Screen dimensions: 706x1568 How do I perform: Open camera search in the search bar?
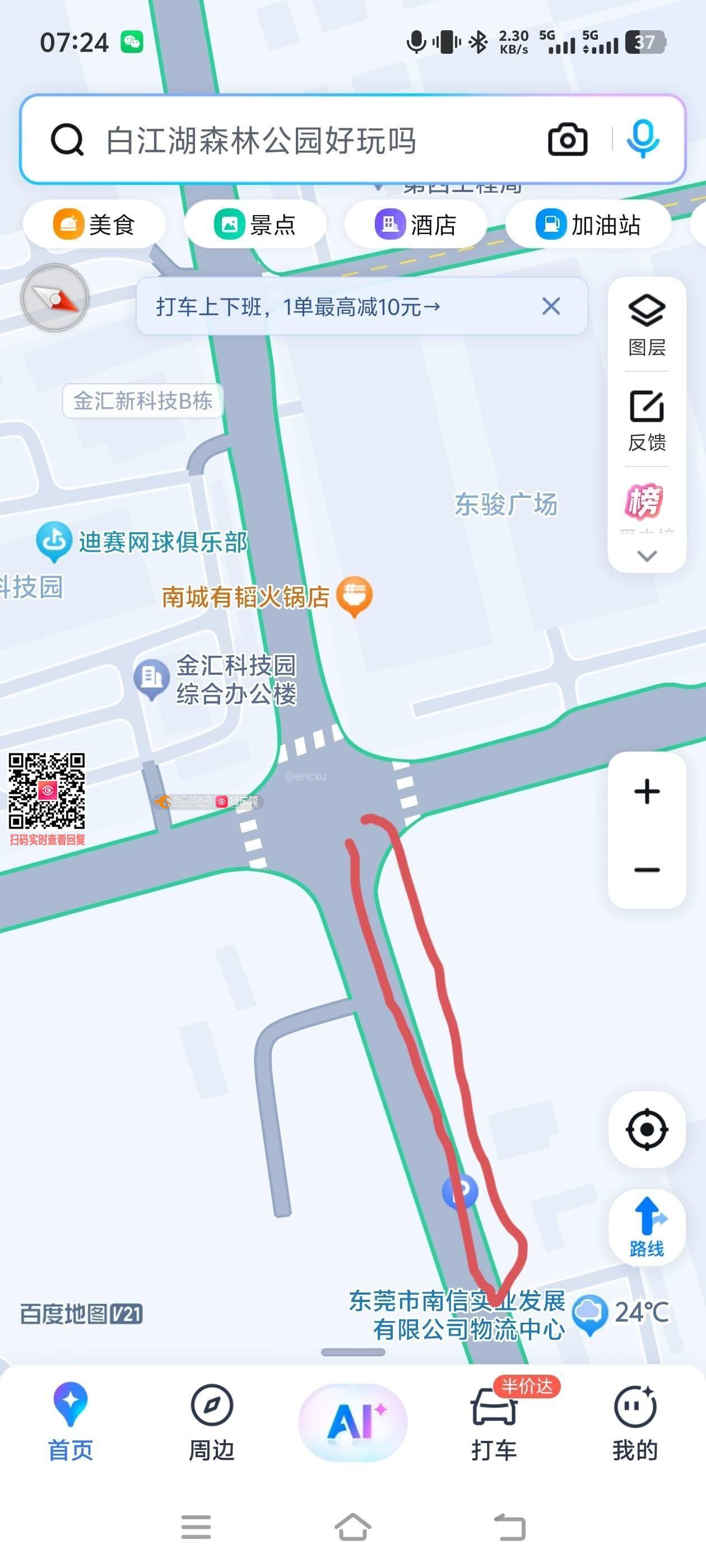click(x=567, y=140)
